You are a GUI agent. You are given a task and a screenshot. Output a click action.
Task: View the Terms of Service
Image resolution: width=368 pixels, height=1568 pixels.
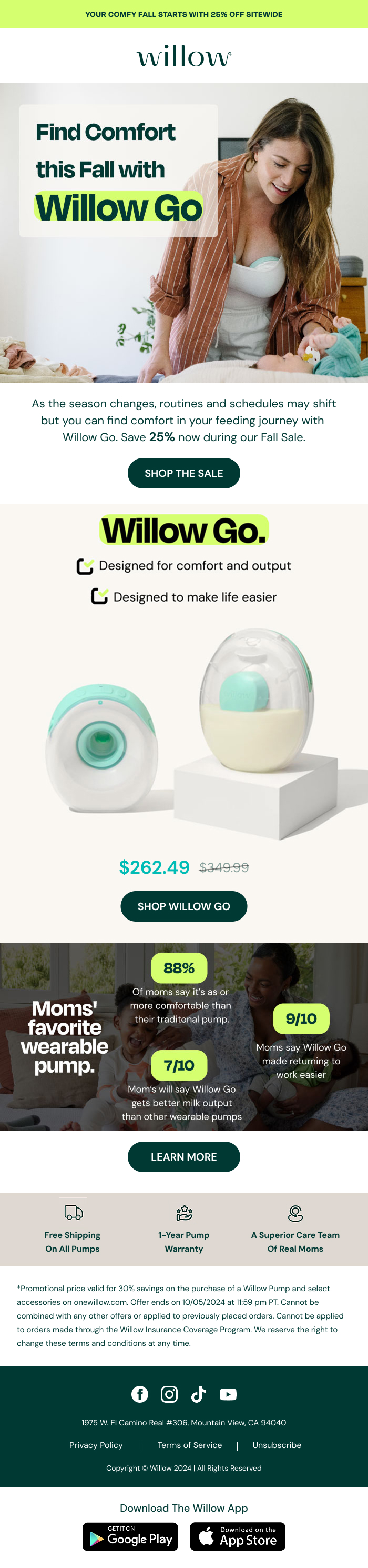click(x=190, y=1444)
